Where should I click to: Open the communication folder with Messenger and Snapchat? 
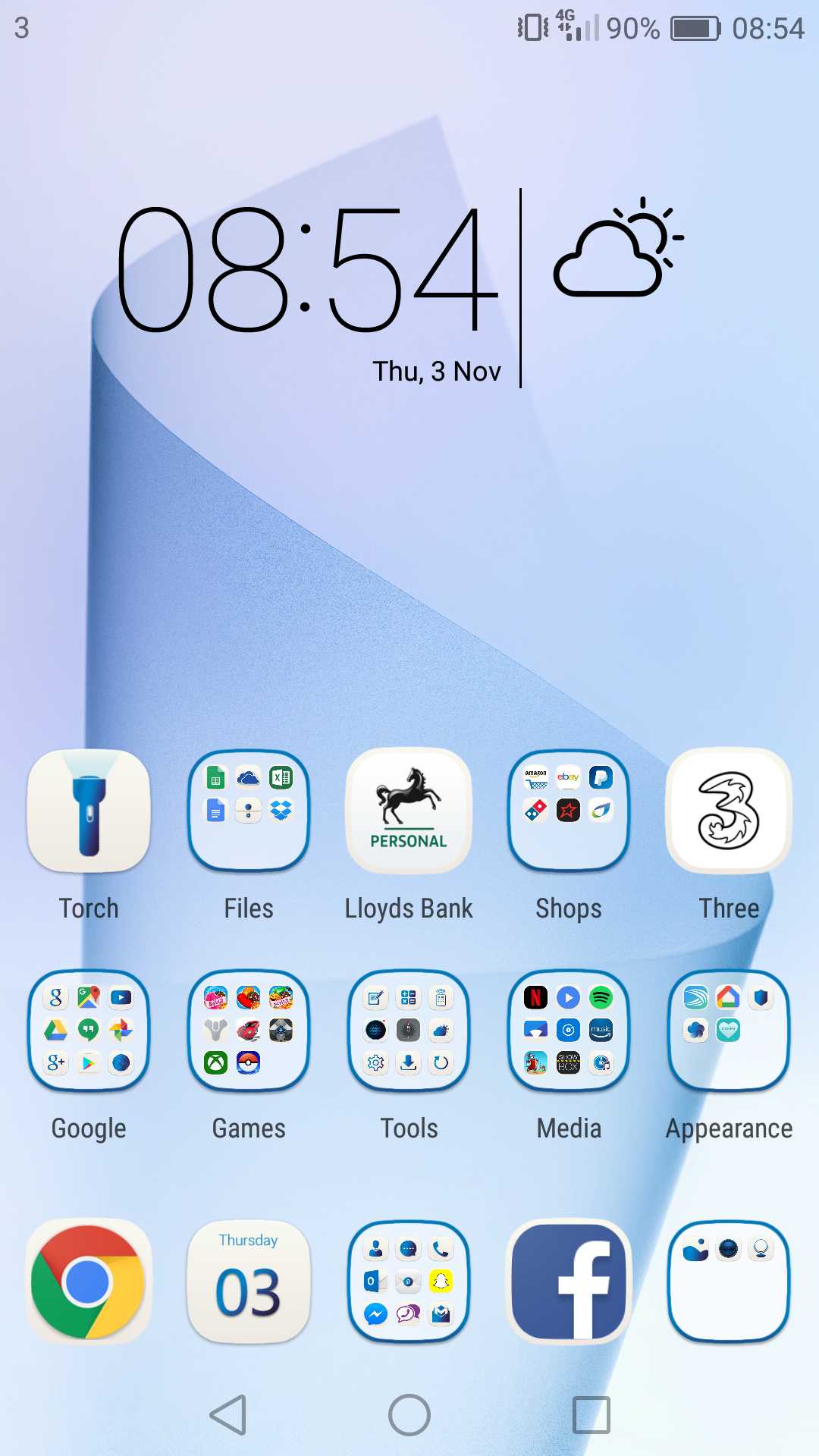[x=409, y=1282]
